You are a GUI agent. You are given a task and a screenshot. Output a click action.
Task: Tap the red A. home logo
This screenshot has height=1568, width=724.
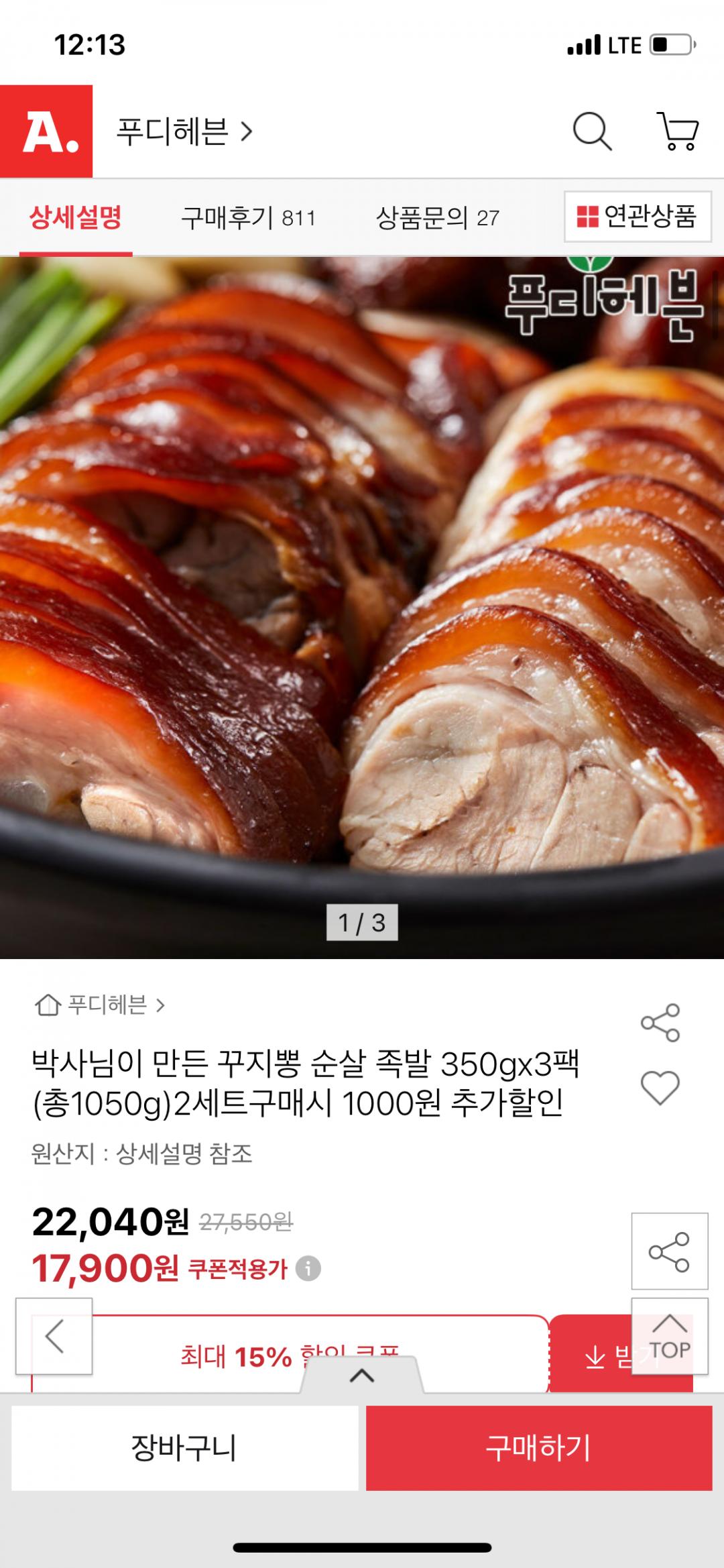pos(46,131)
